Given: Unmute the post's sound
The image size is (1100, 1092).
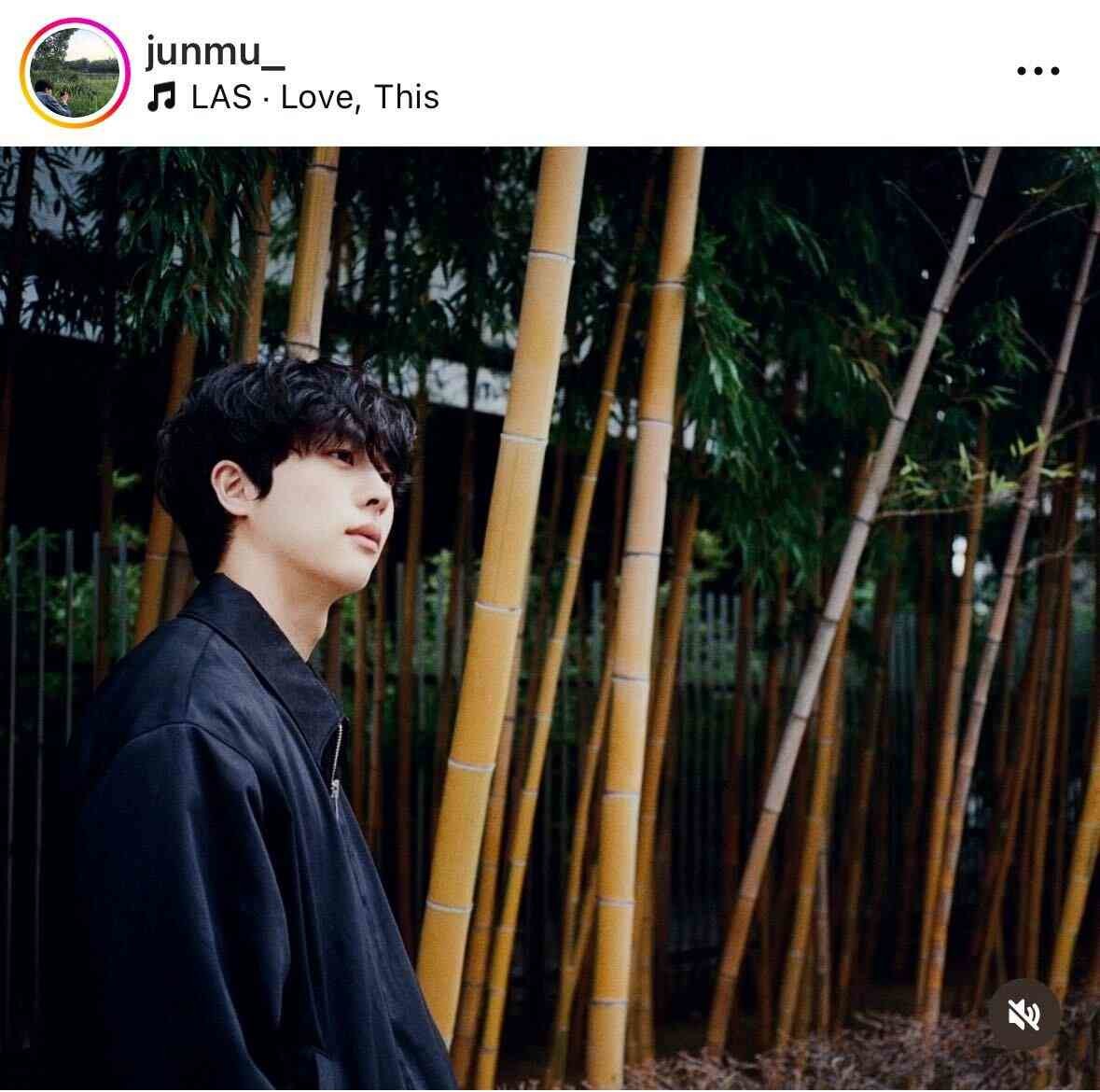Looking at the screenshot, I should click(x=1023, y=1014).
